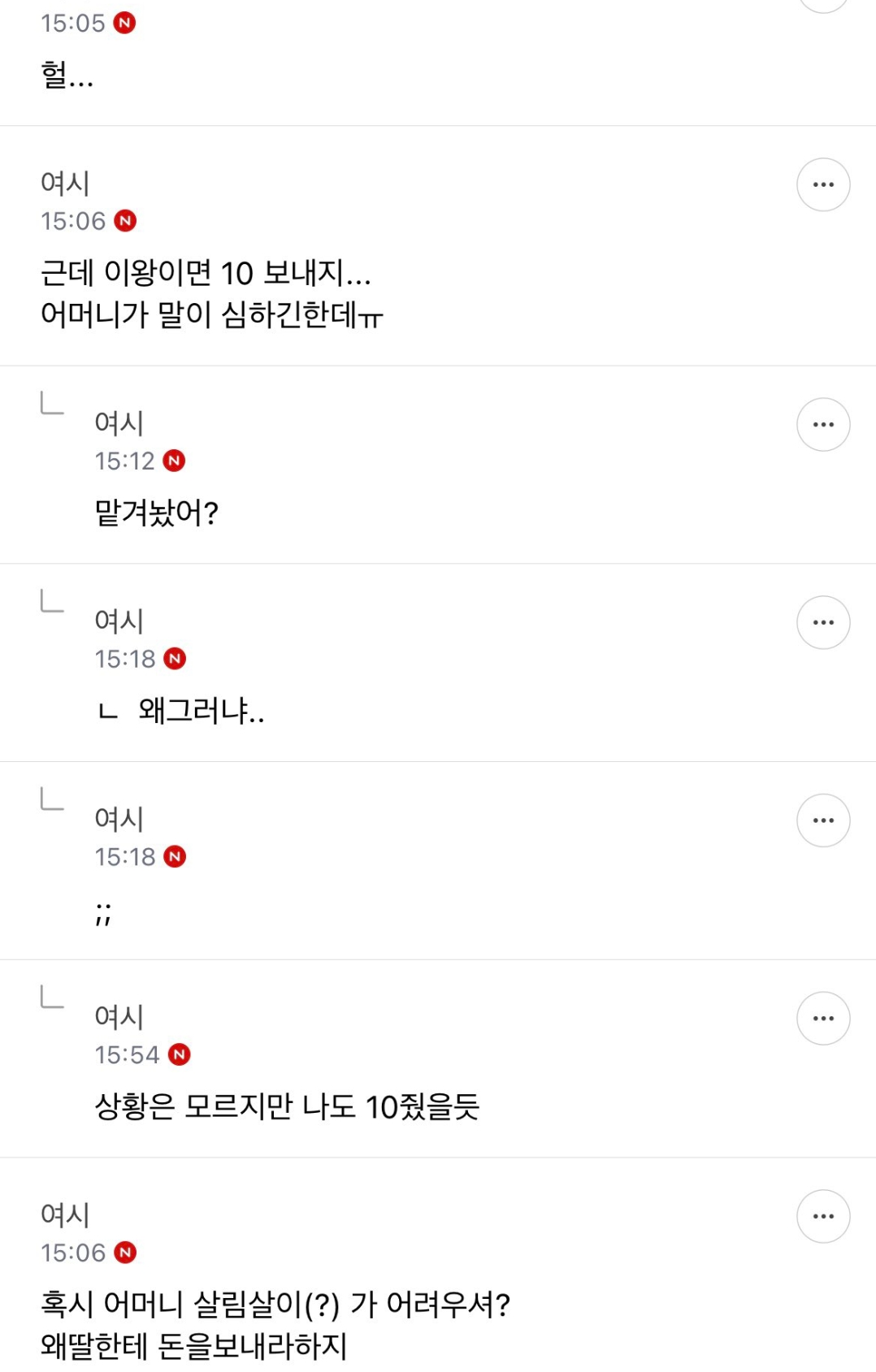Open the options menu for the 근데 이왕이면 comment
Image resolution: width=876 pixels, height=1372 pixels.
tap(824, 184)
